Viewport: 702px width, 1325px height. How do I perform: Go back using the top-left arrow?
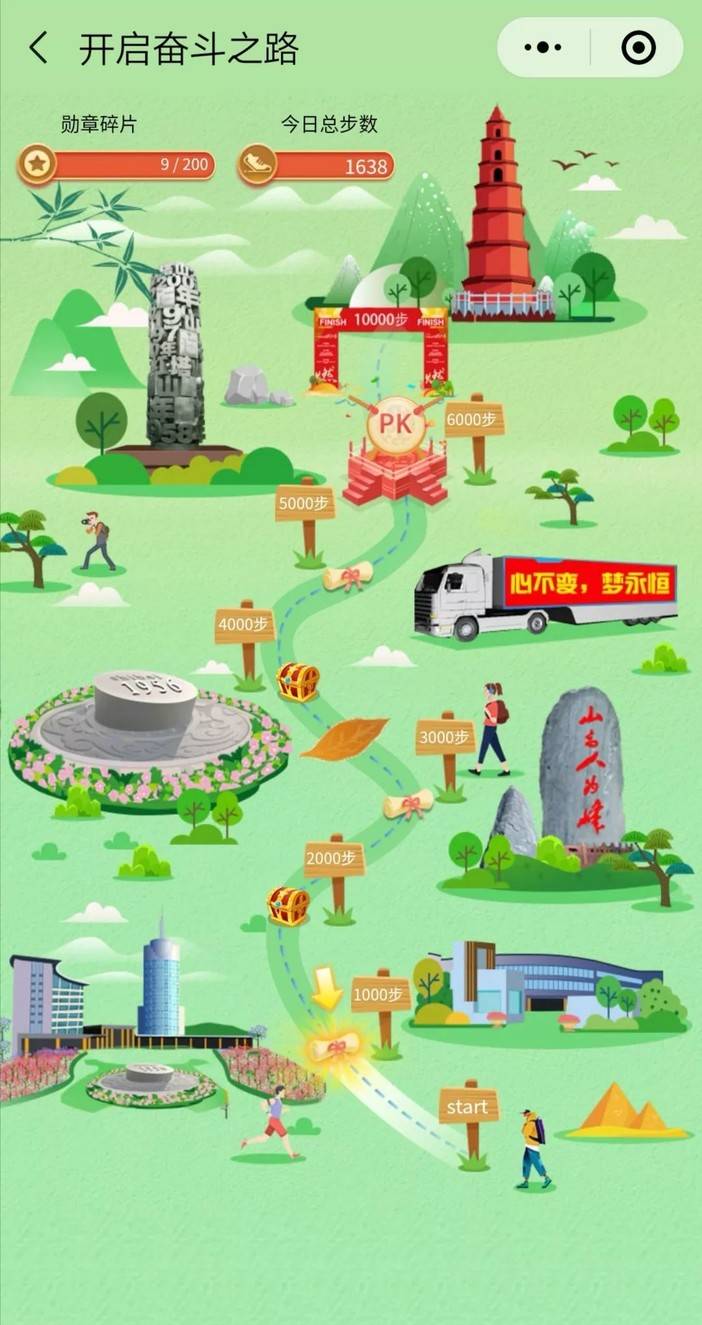point(38,48)
